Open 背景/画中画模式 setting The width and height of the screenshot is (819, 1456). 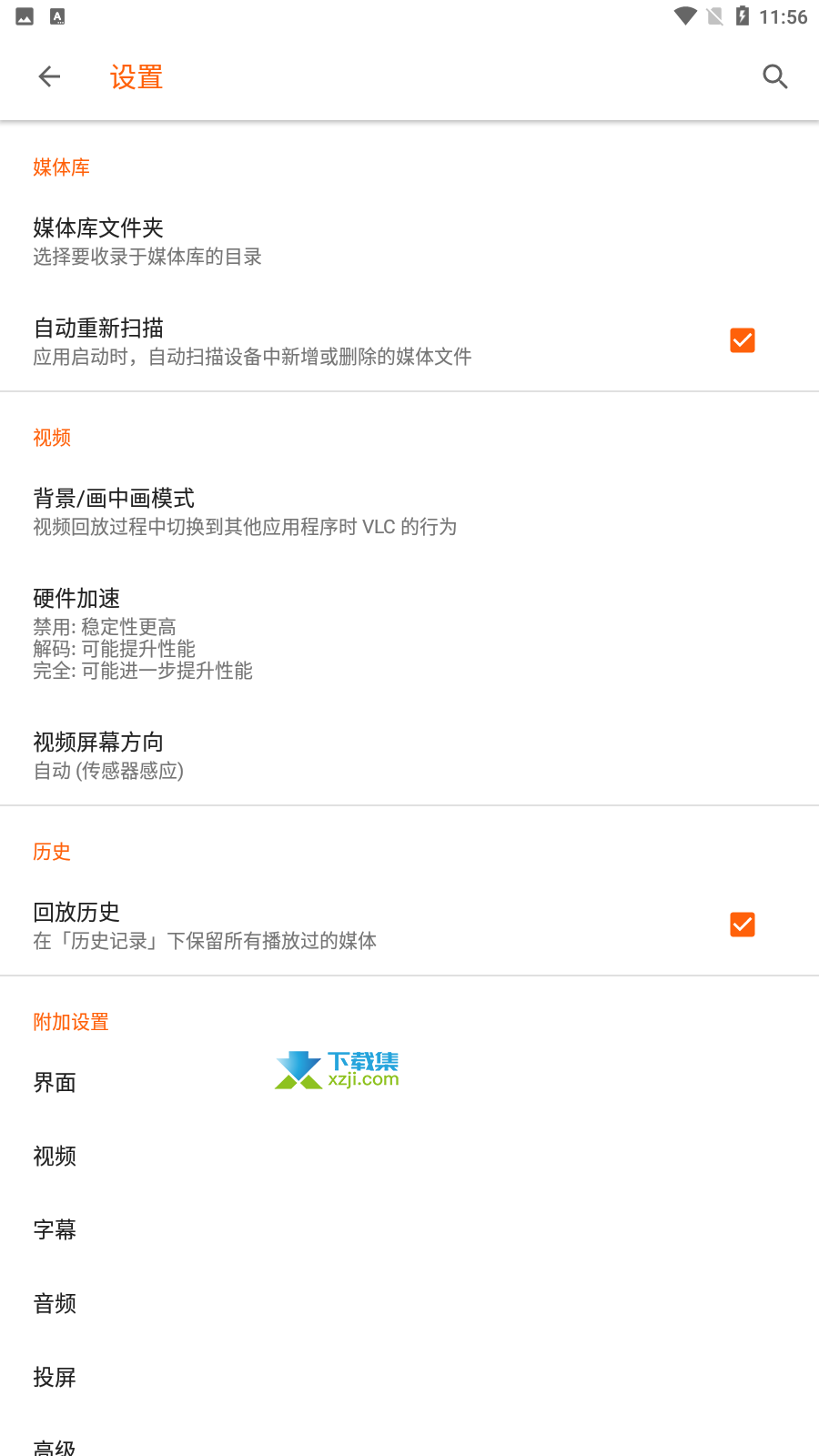409,511
